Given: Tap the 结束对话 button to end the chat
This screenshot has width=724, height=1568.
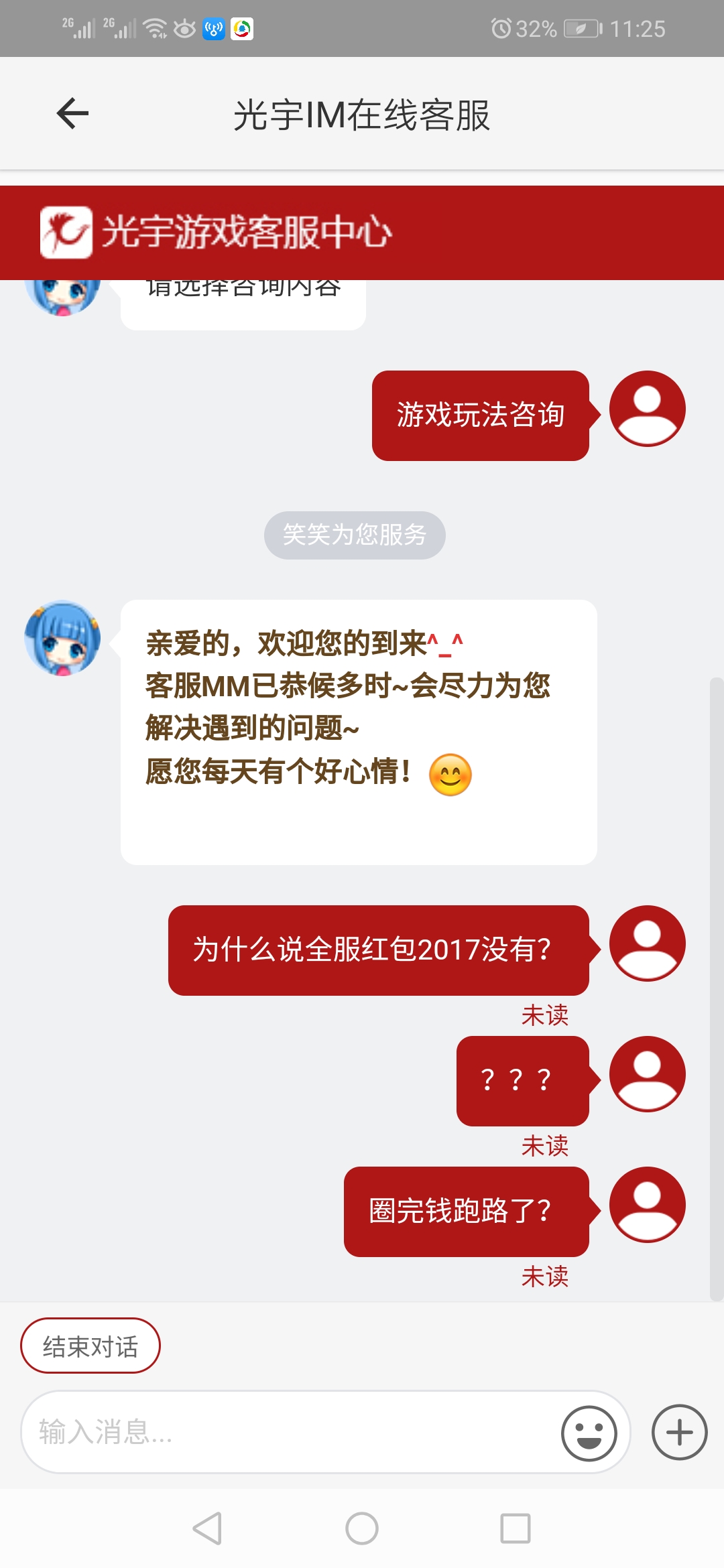Looking at the screenshot, I should [90, 1346].
